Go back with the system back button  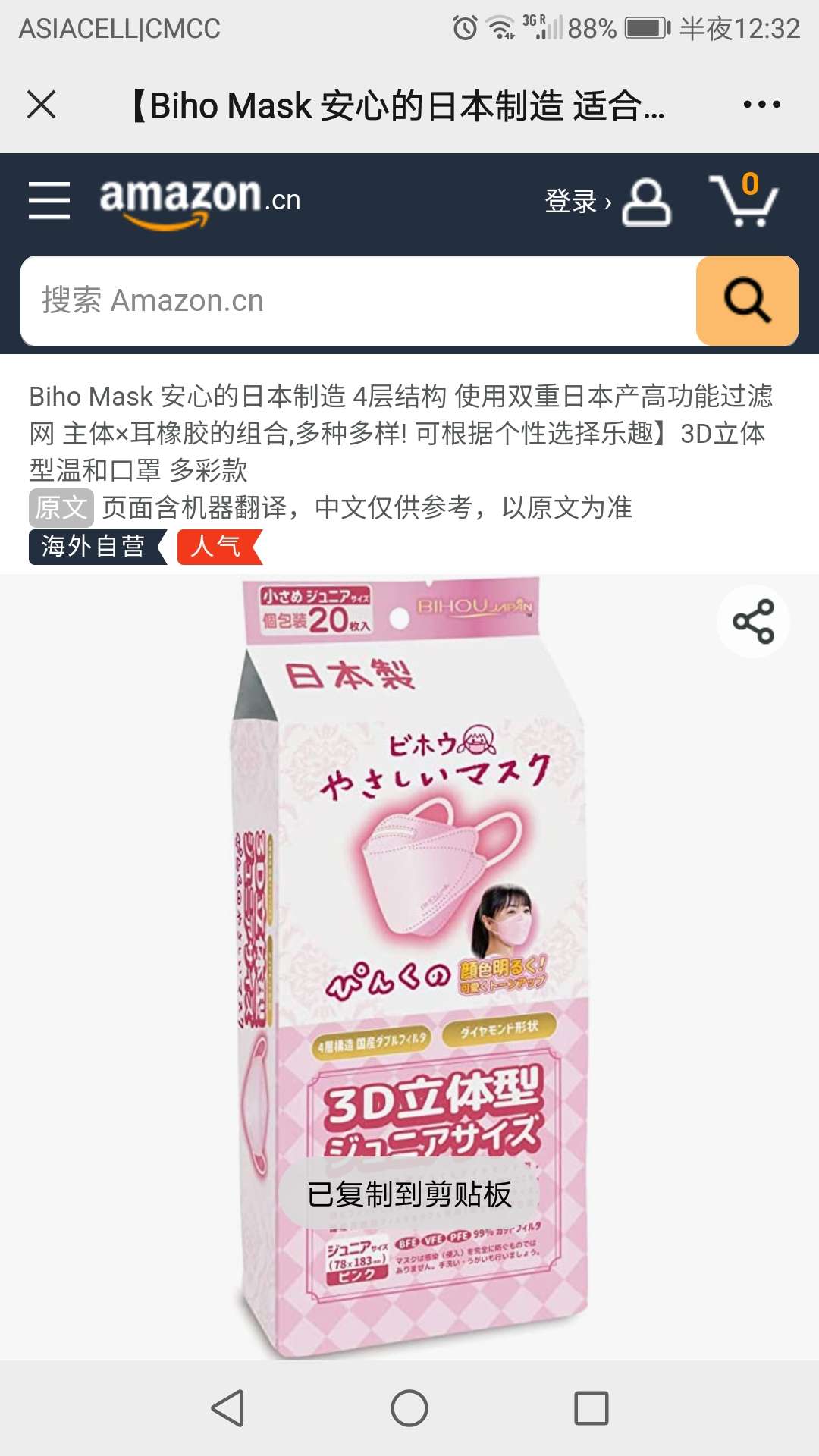[227, 1408]
